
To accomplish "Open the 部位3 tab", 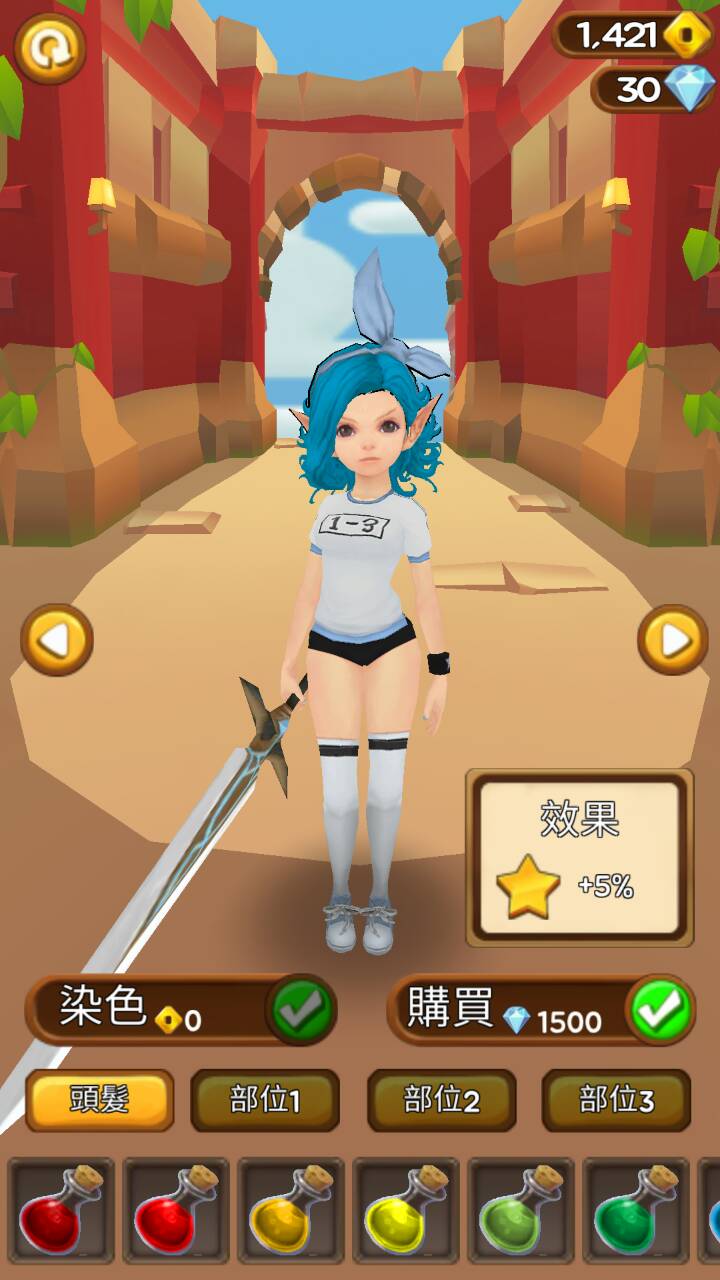I will [x=616, y=1100].
